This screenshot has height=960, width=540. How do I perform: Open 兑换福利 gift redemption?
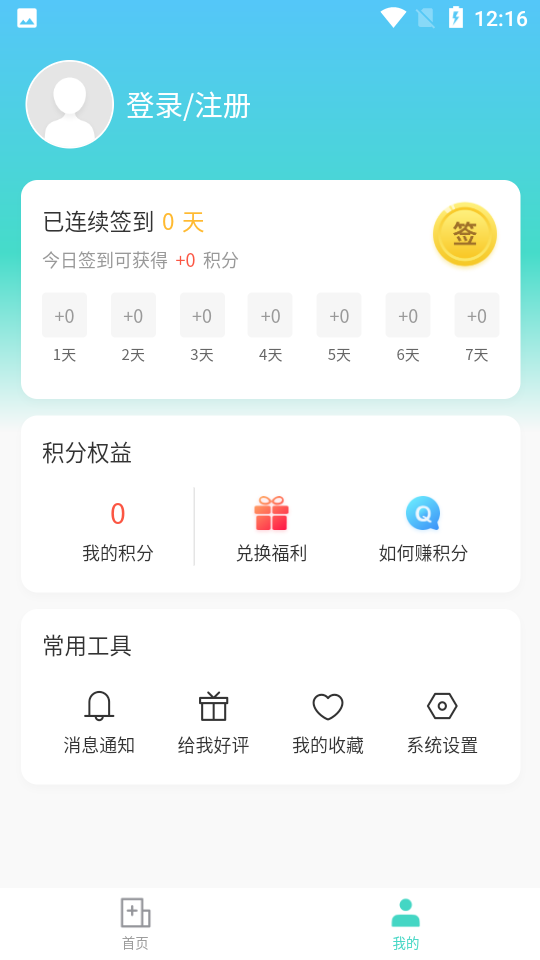coord(271,530)
